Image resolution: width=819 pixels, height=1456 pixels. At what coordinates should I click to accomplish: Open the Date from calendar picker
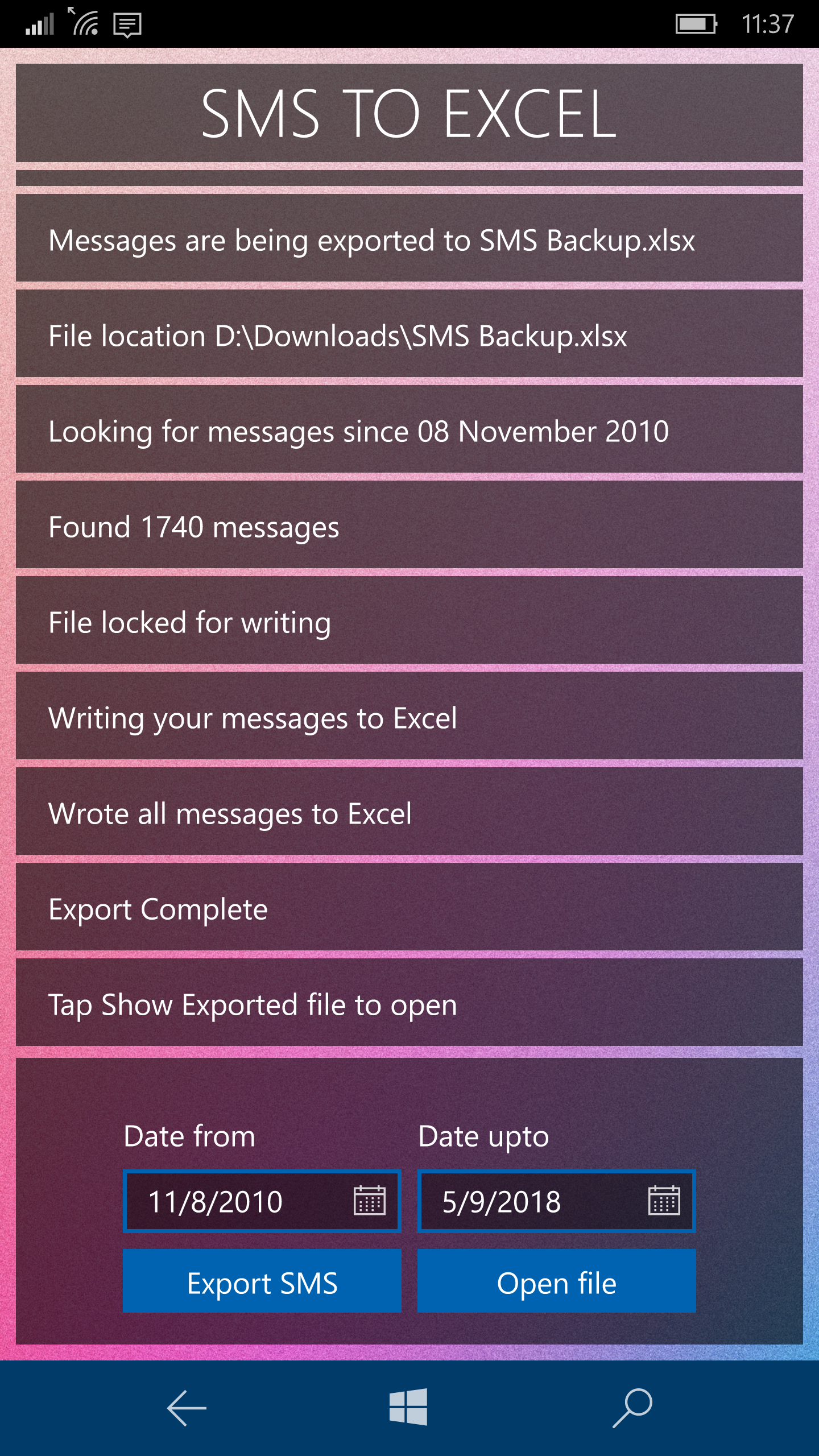click(370, 1201)
